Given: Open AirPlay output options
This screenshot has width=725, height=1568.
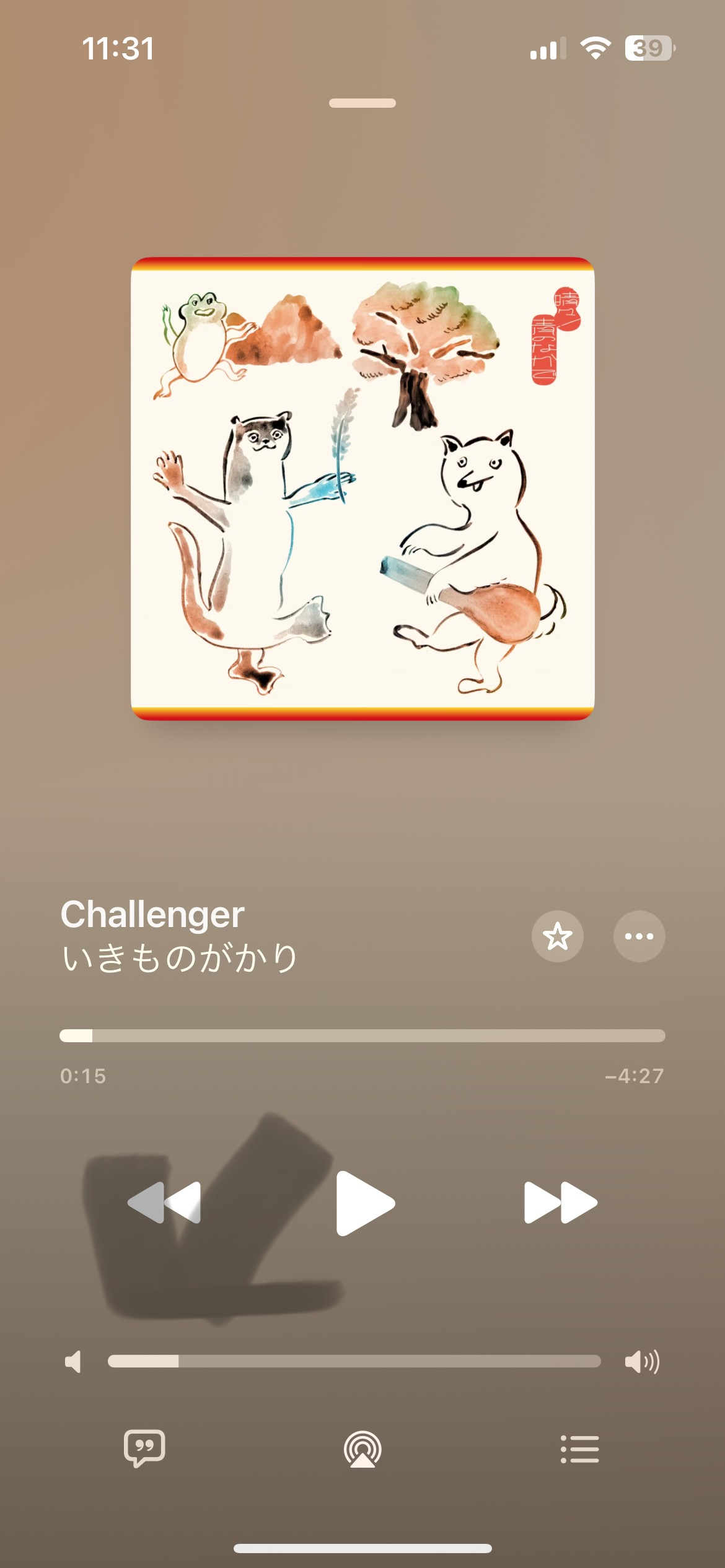Looking at the screenshot, I should click(362, 1449).
